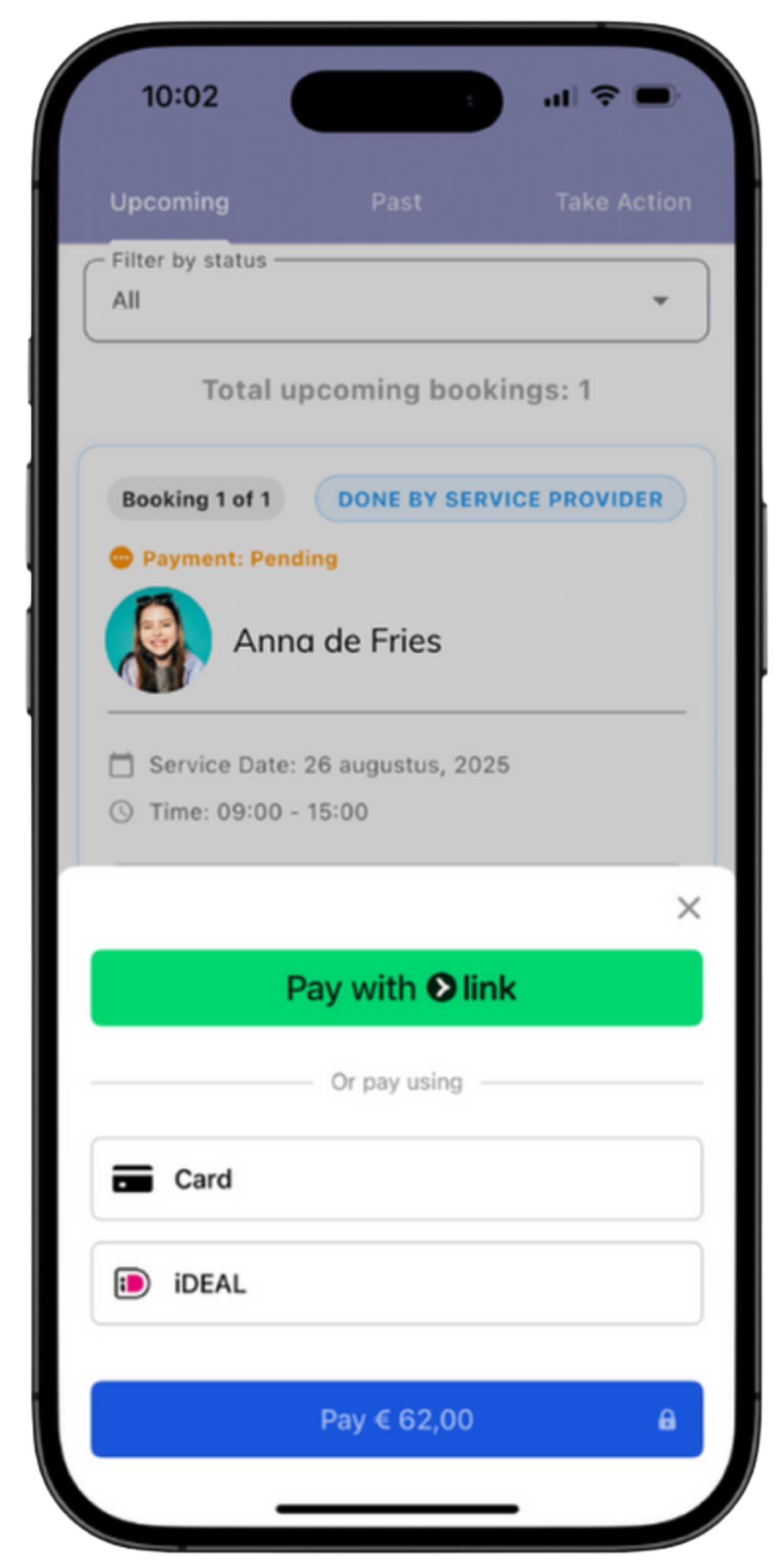This screenshot has height=1568, width=781.
Task: Close the payment sheet
Action: (688, 908)
